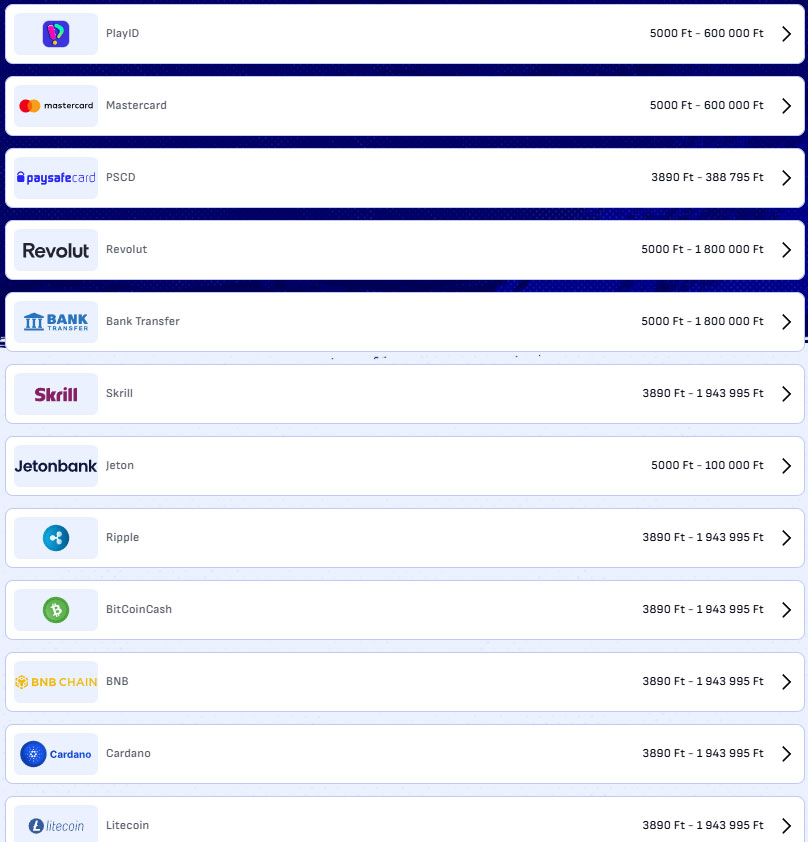The image size is (808, 842).
Task: Click the paysafecard logo icon
Action: (55, 177)
